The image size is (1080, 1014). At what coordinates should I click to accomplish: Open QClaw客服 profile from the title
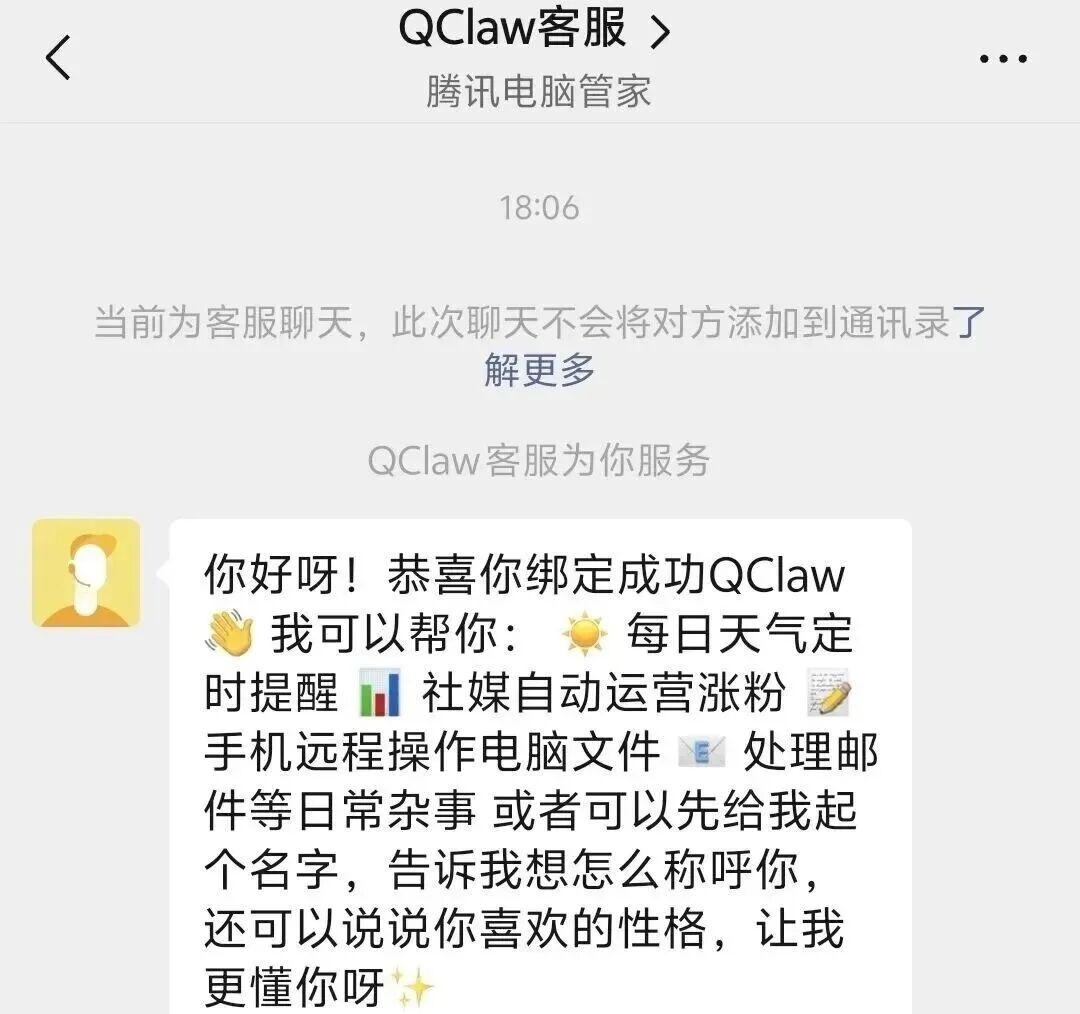click(x=535, y=30)
